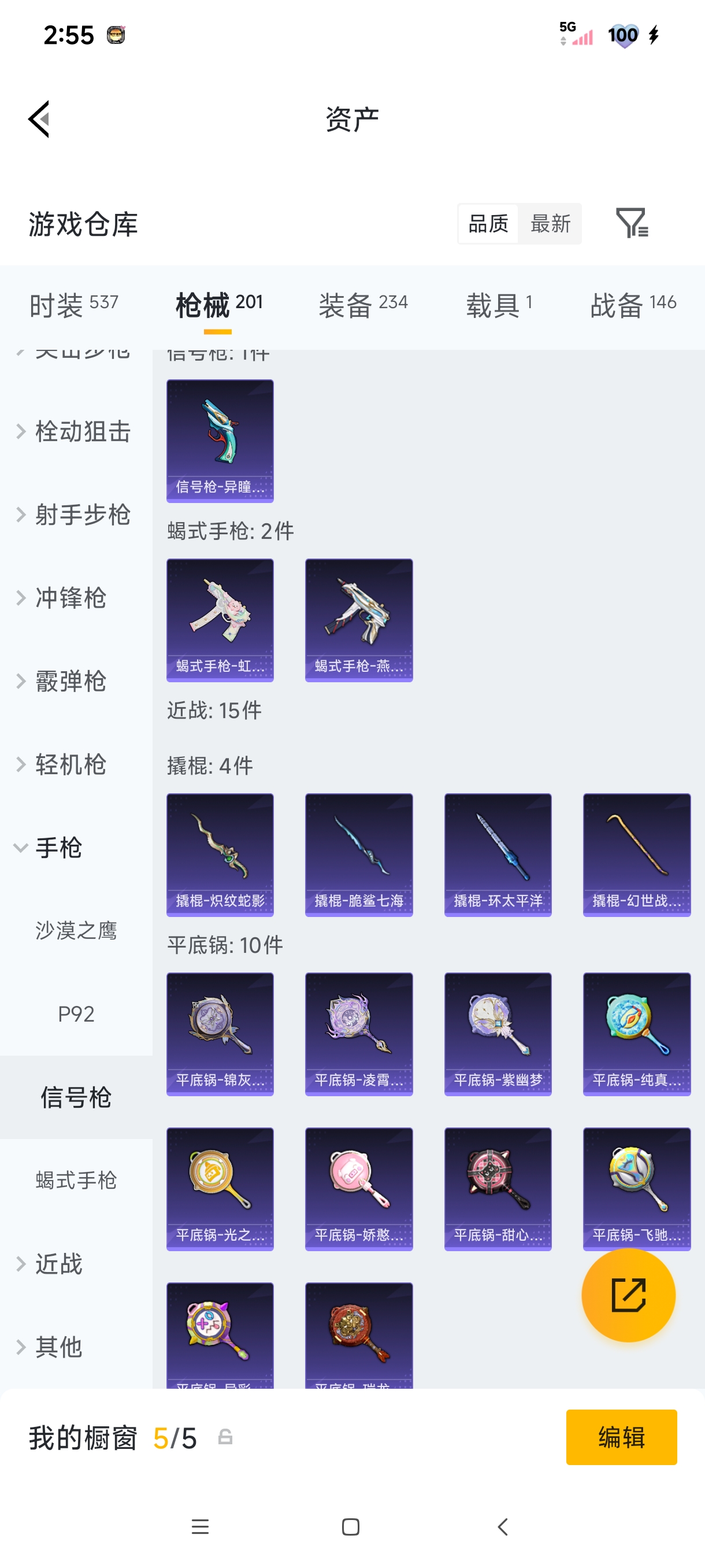The image size is (705, 1568).
Task: Switch to the 载具 tab
Action: 498,304
